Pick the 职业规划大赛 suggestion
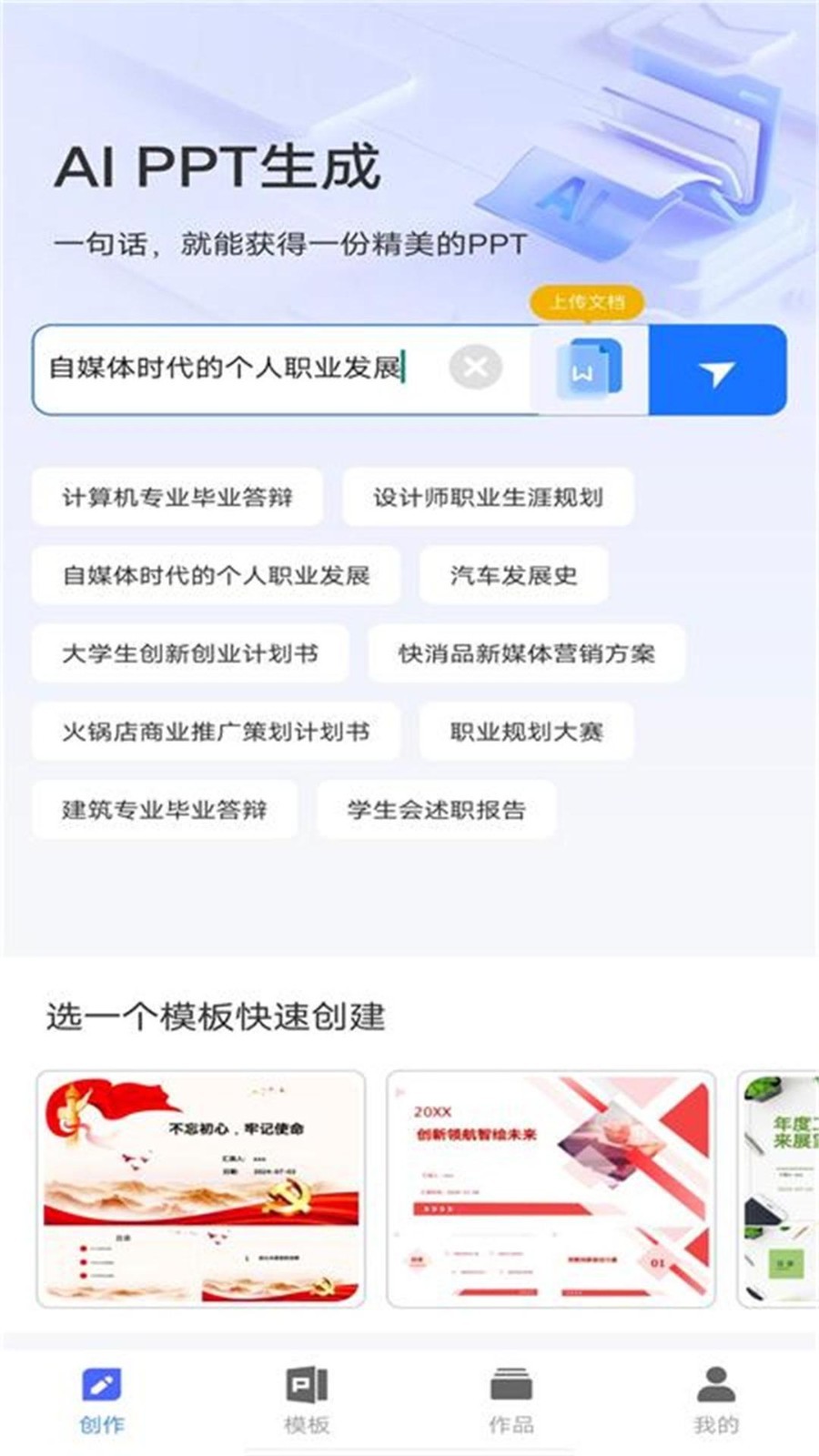The width and height of the screenshot is (819, 1456). [x=526, y=732]
